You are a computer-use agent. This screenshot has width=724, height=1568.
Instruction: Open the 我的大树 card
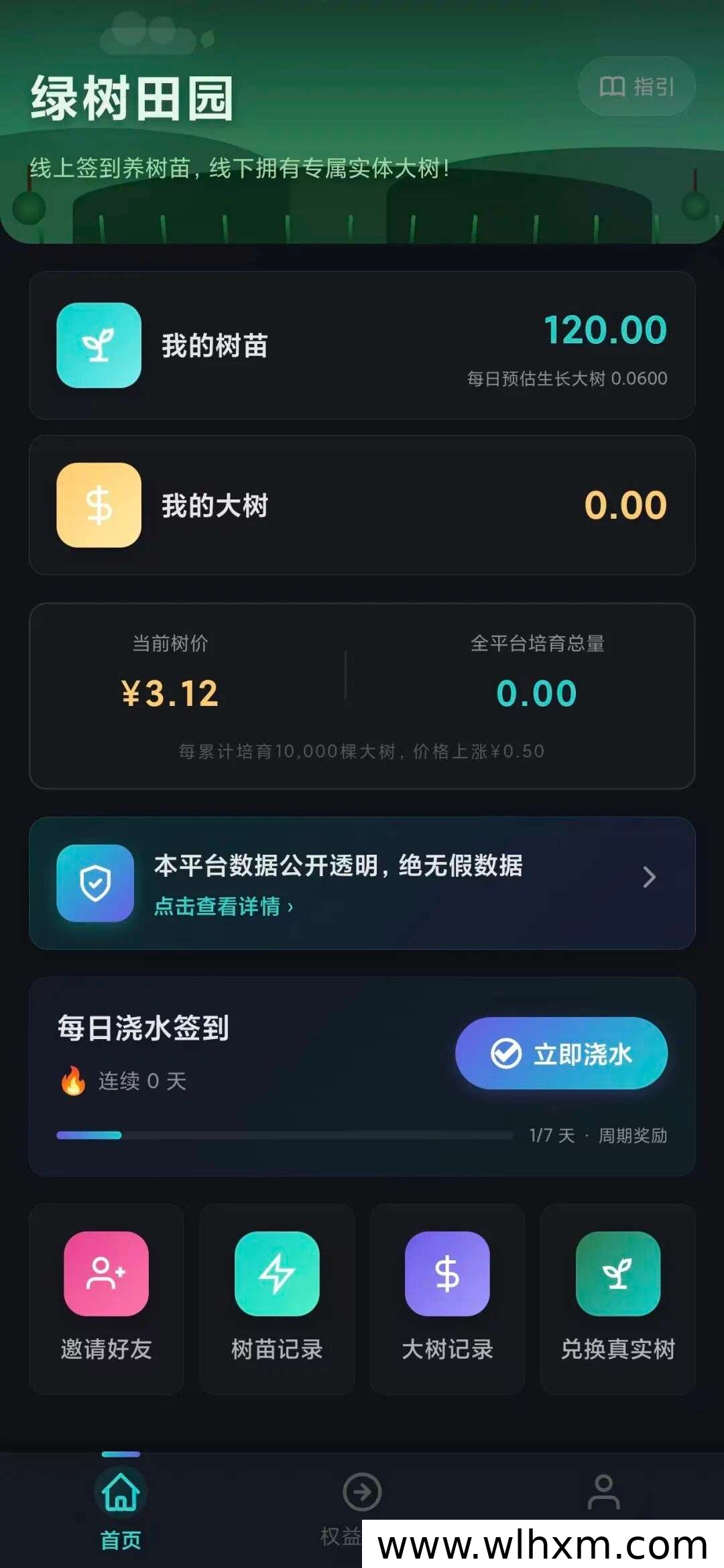click(362, 505)
